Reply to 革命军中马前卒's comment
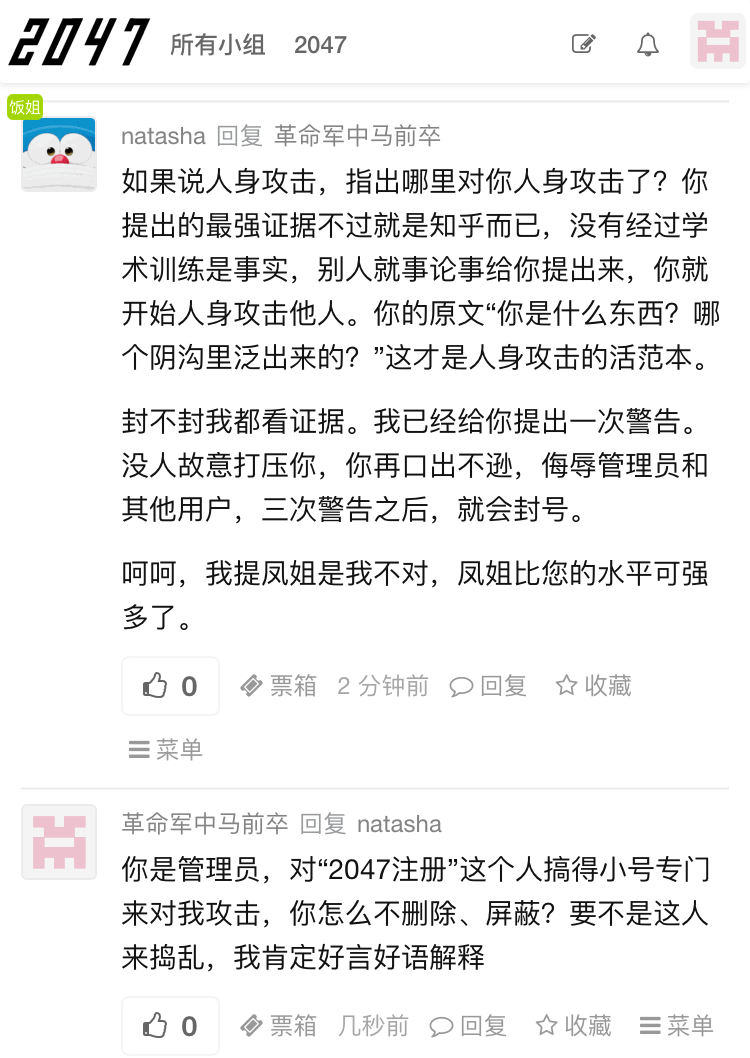The width and height of the screenshot is (750, 1058). pos(468,1026)
